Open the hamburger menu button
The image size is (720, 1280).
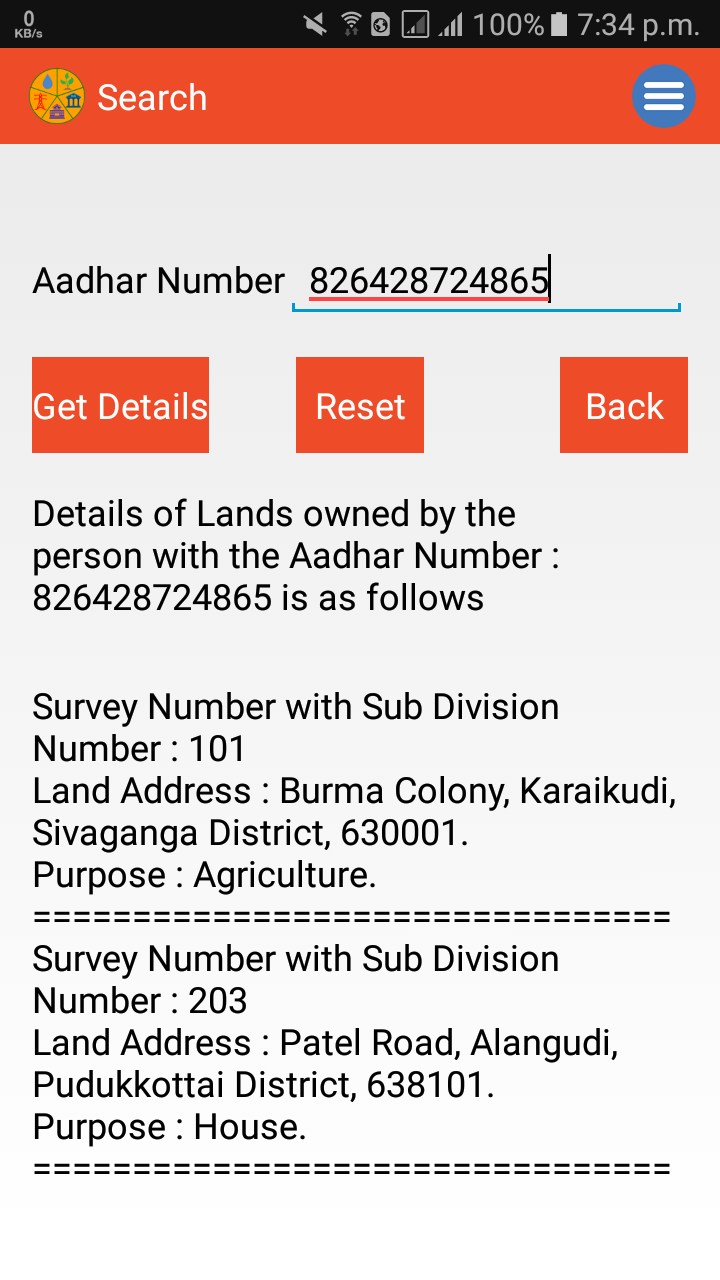pyautogui.click(x=664, y=96)
